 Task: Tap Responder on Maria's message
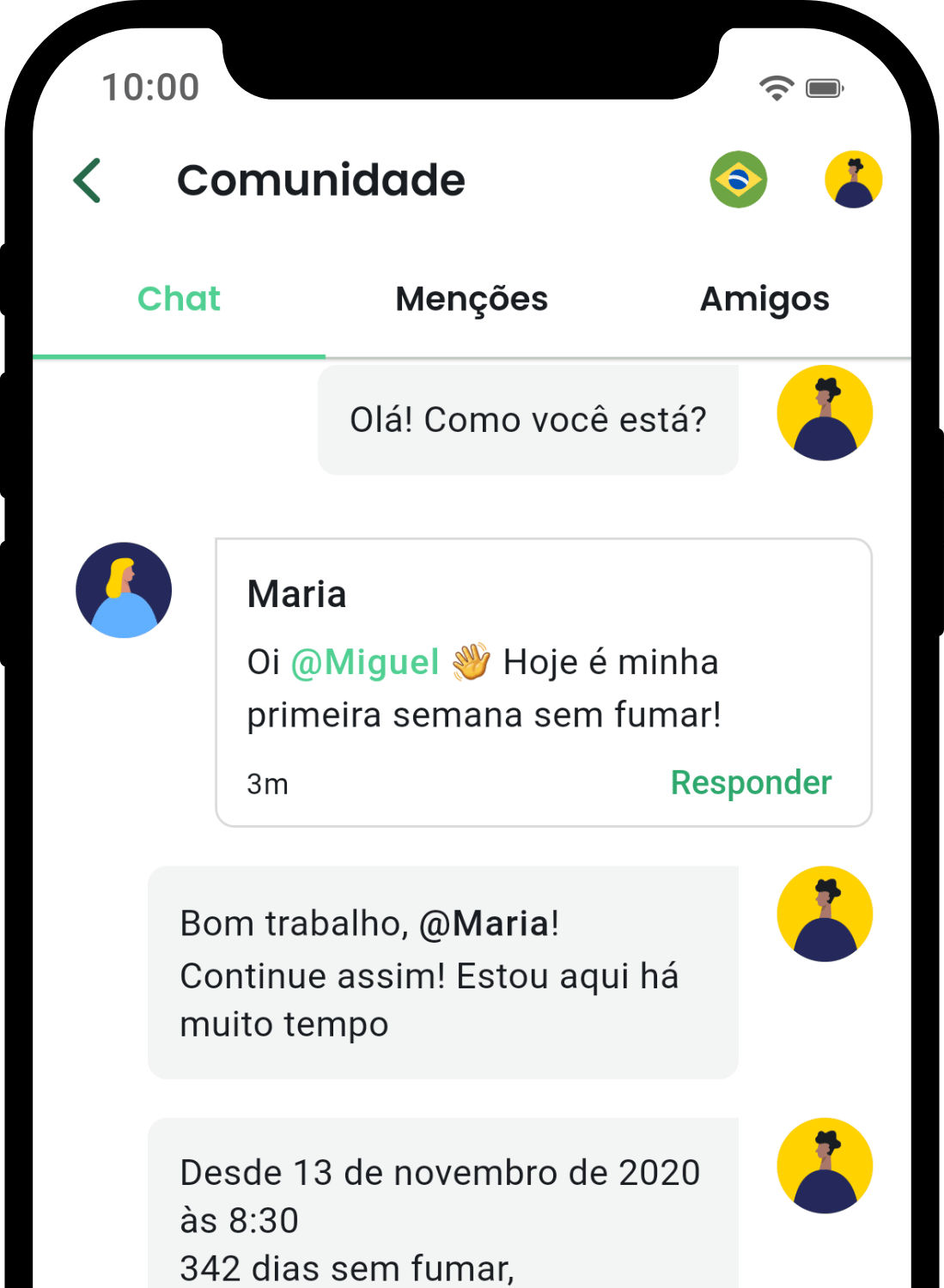pos(750,782)
